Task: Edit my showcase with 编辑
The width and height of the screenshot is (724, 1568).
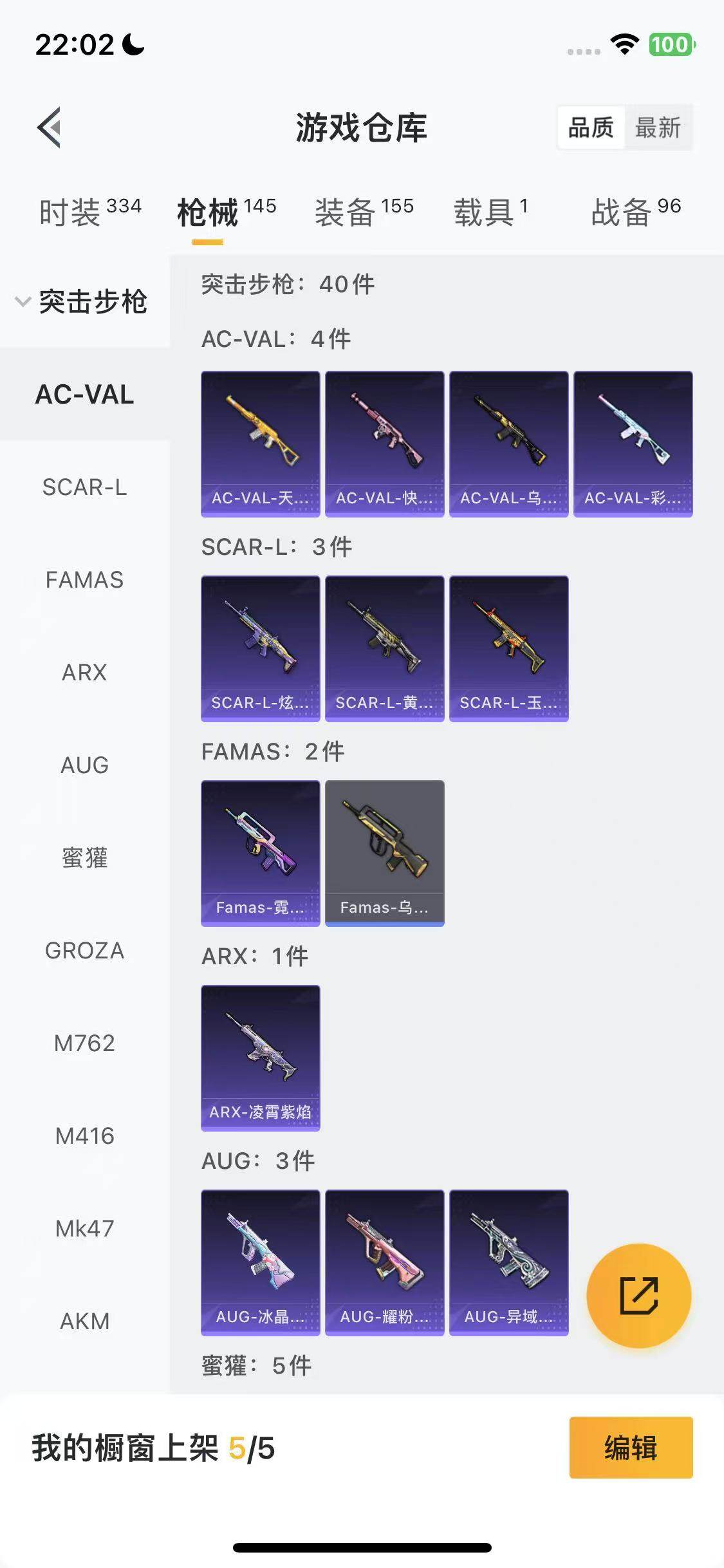Action: (631, 1448)
